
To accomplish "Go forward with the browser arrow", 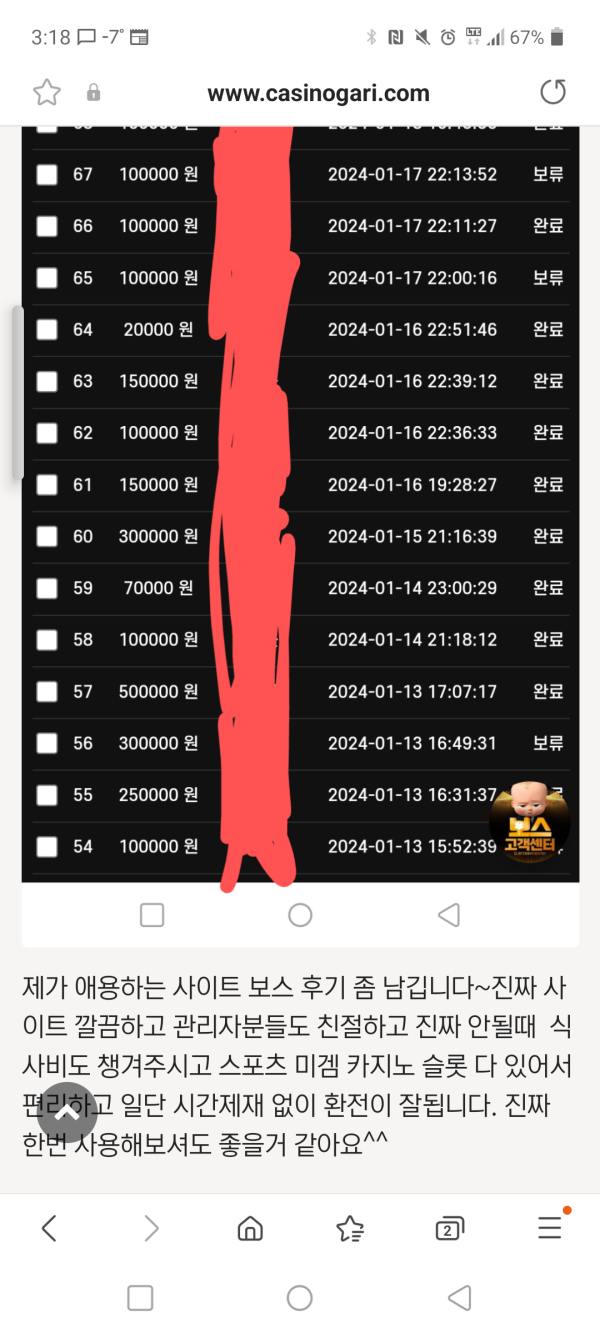I will (x=151, y=1228).
